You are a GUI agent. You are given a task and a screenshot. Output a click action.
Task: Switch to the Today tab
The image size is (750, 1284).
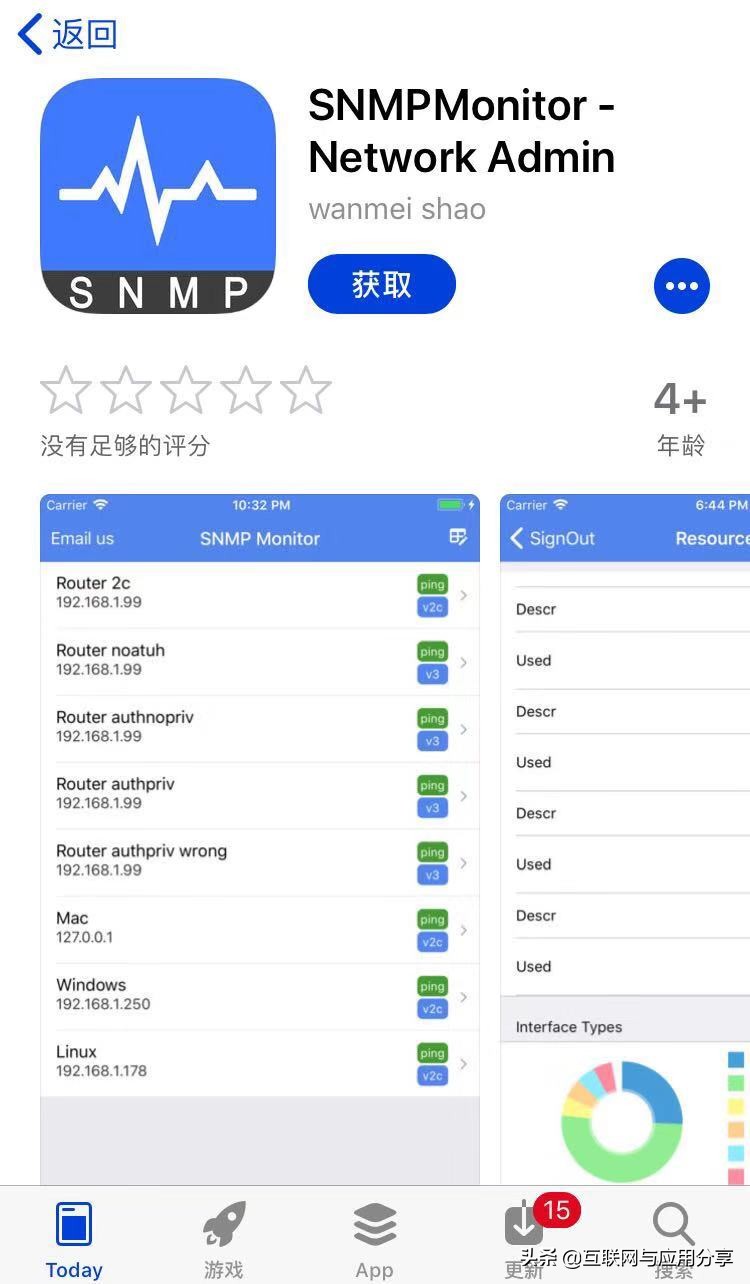pos(74,1238)
